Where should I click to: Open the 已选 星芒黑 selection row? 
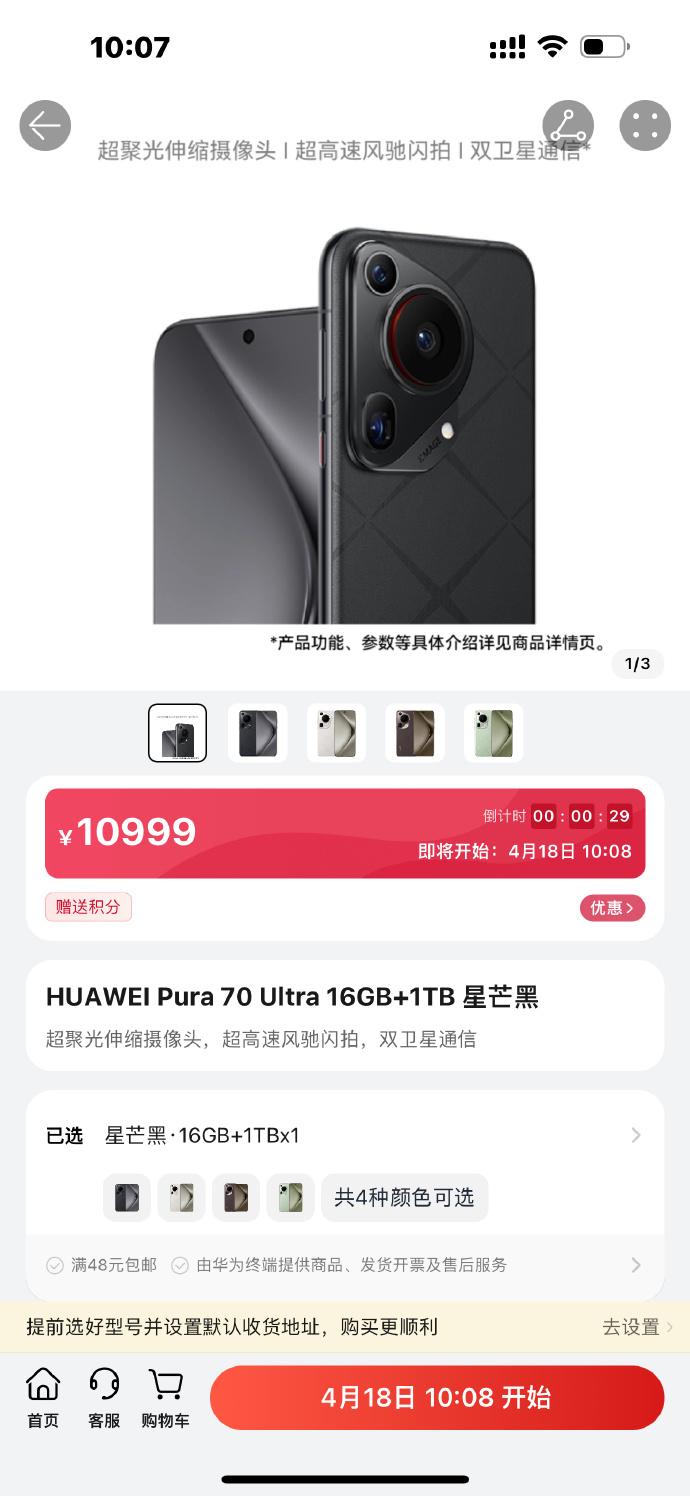tap(344, 1135)
